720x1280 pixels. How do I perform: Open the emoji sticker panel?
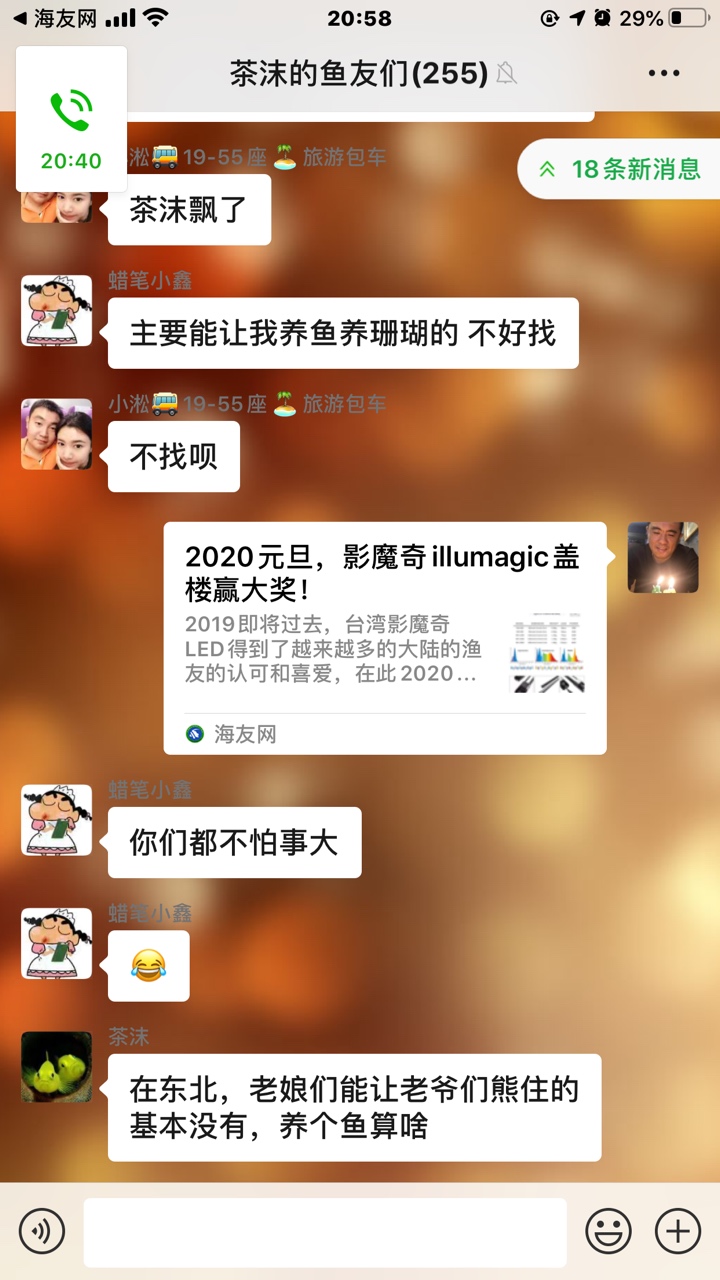[608, 1231]
